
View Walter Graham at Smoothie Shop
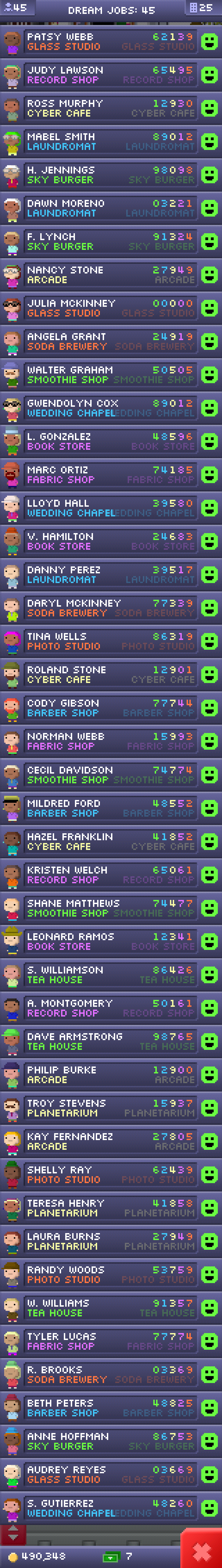pyautogui.click(x=110, y=375)
